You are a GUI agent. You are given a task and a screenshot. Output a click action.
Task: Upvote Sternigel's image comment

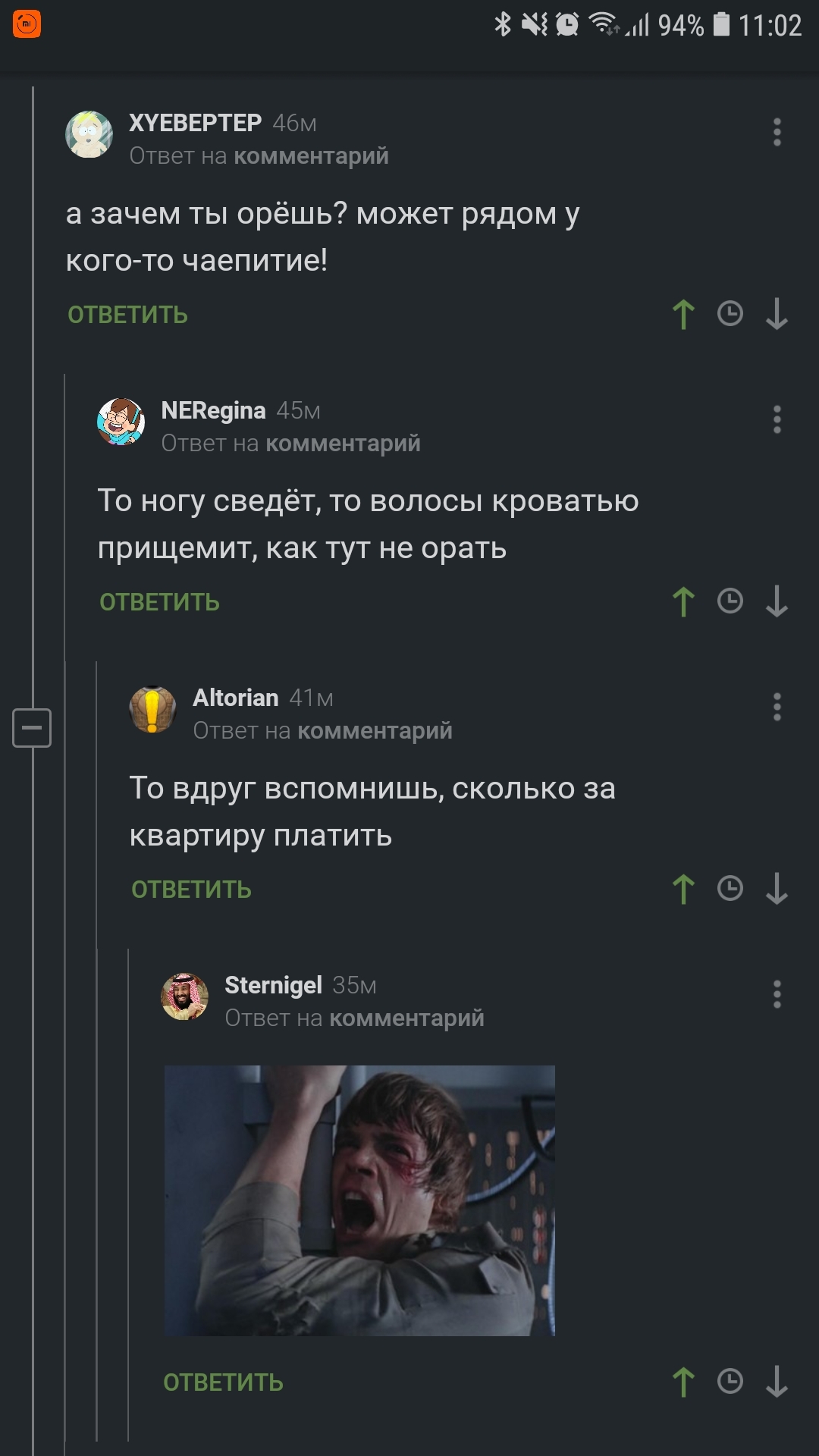tap(683, 1382)
